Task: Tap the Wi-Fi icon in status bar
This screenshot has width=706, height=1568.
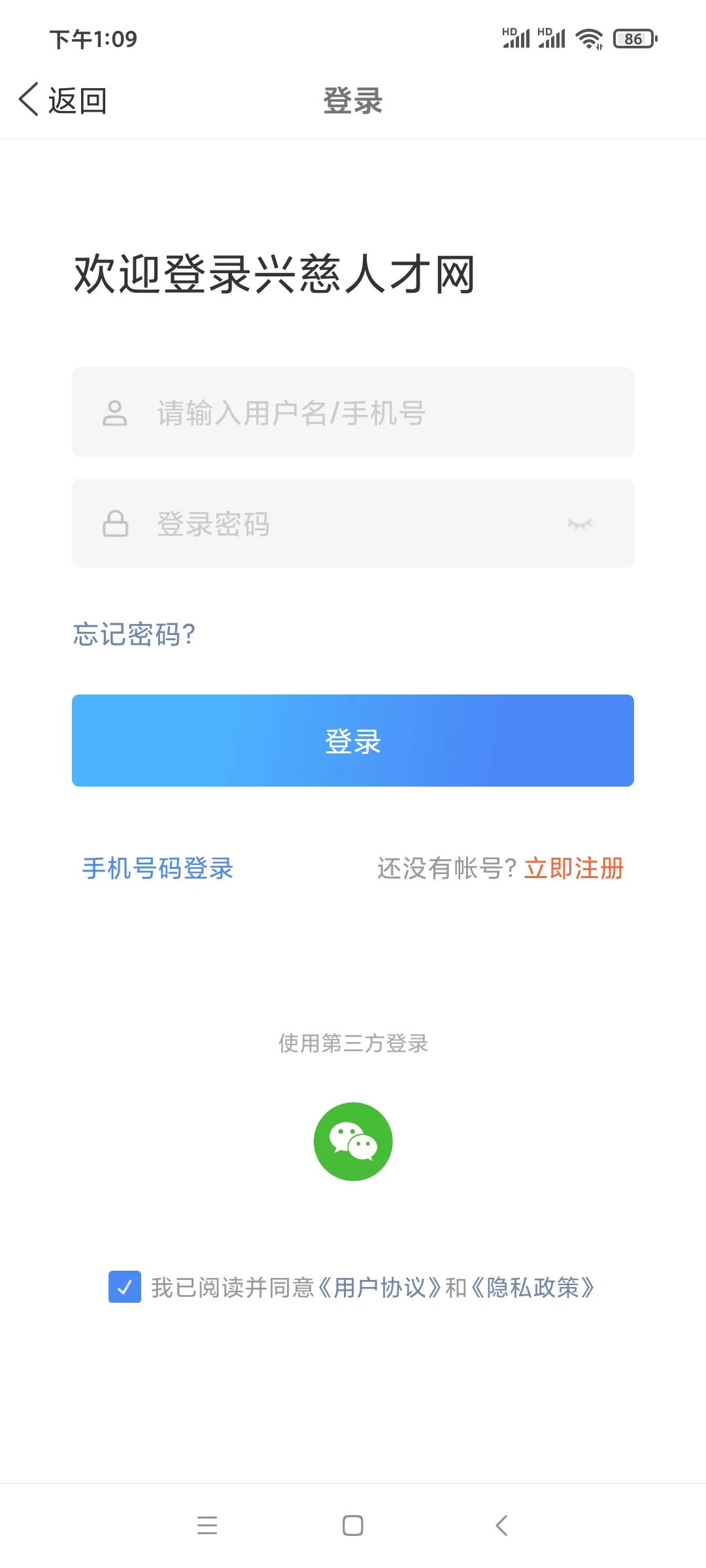Action: [x=589, y=39]
